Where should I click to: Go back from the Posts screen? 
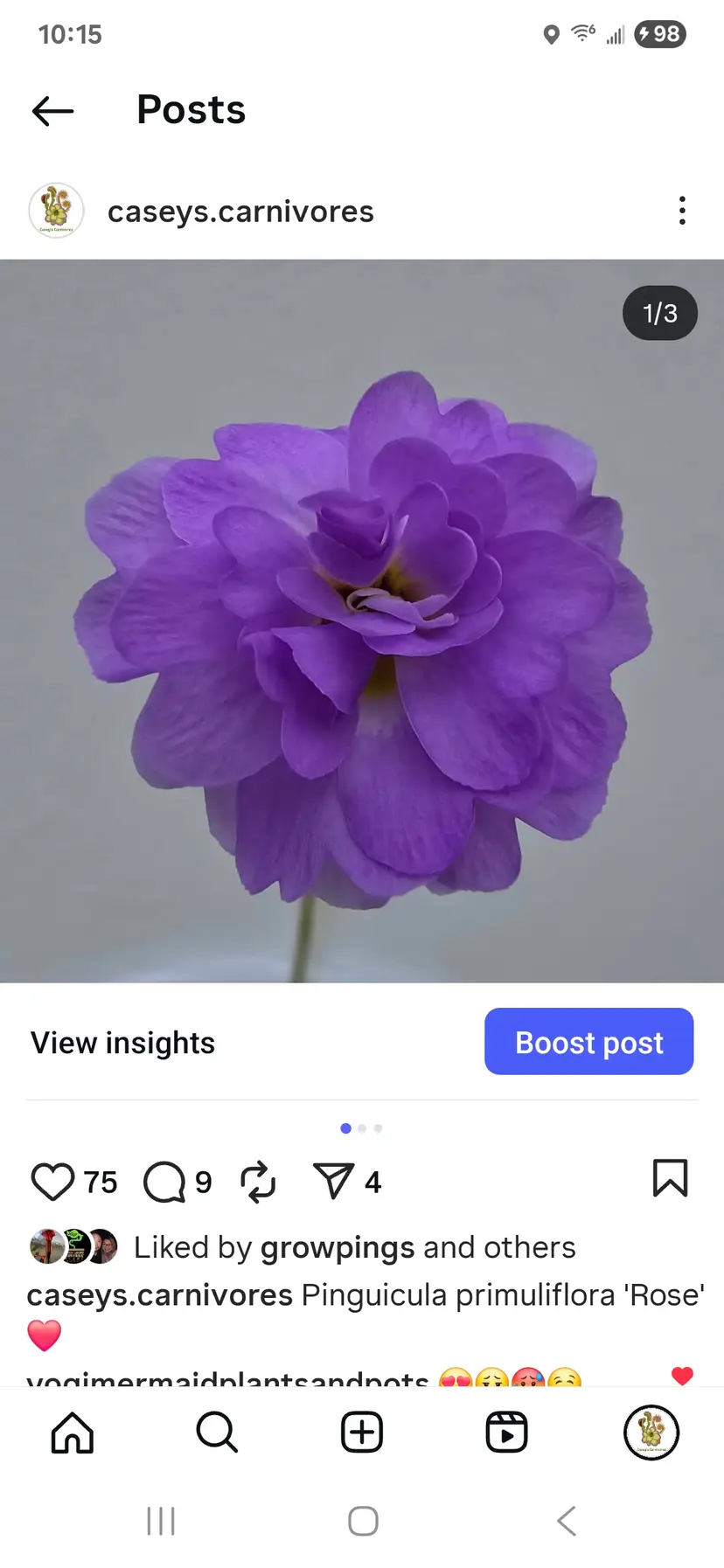[x=52, y=111]
